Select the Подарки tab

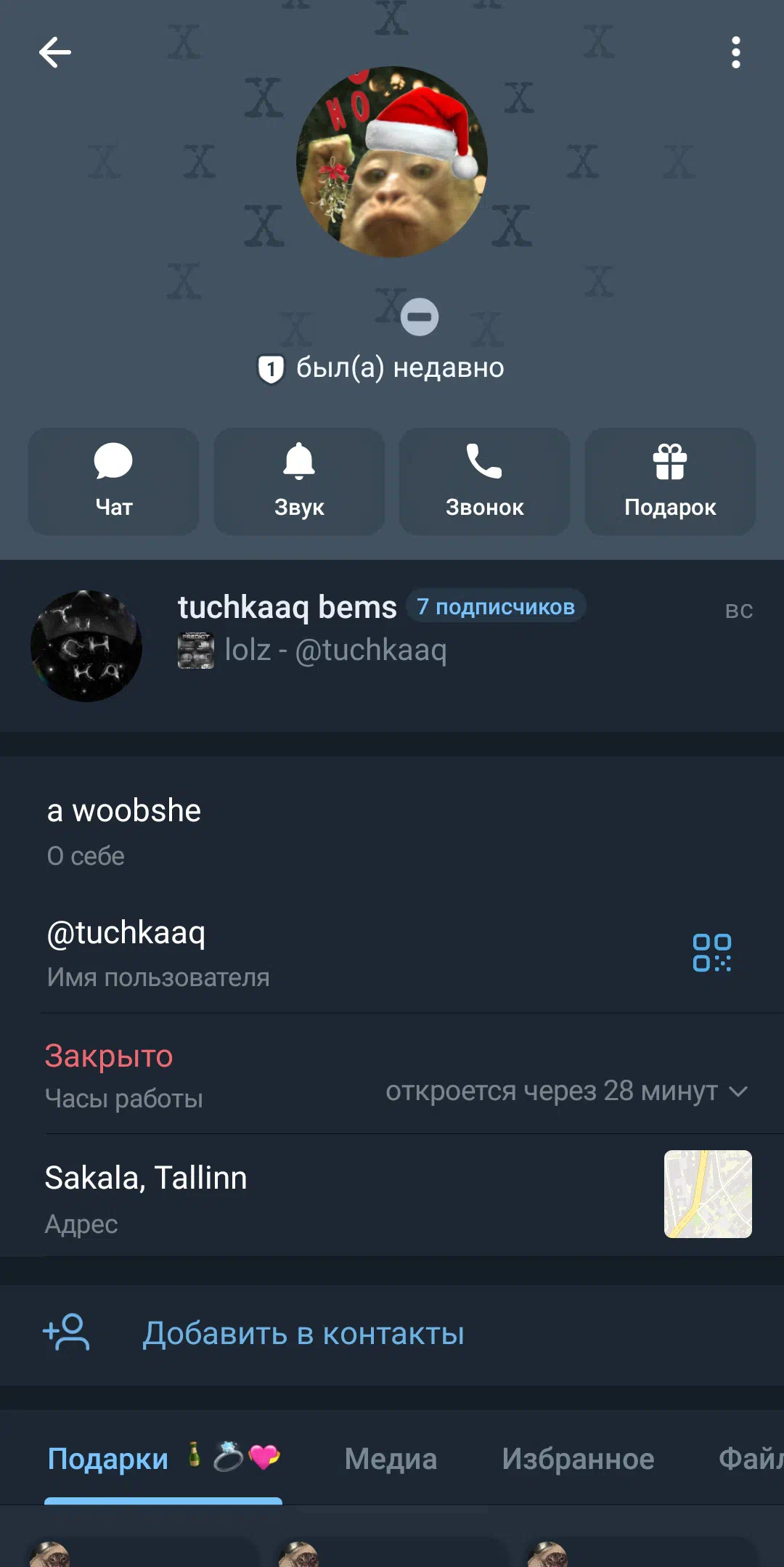tap(109, 1459)
